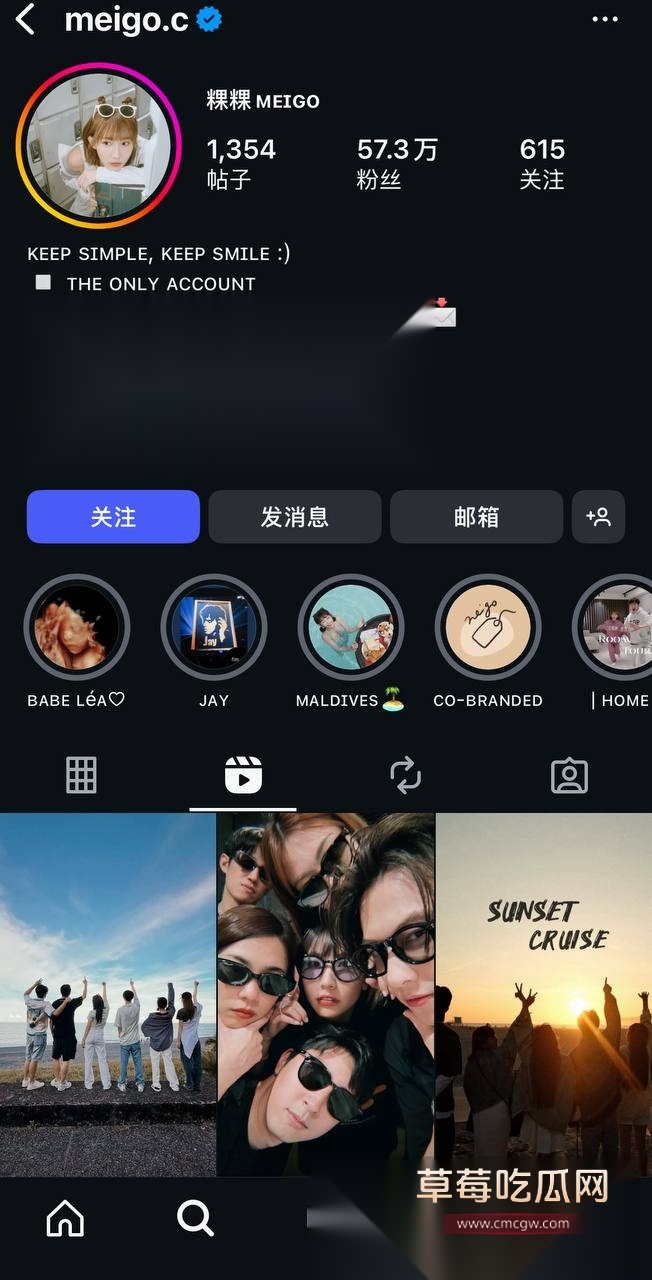This screenshot has width=652, height=1280.
Task: Open the CO-BRANDED story highlight
Action: coord(488,628)
